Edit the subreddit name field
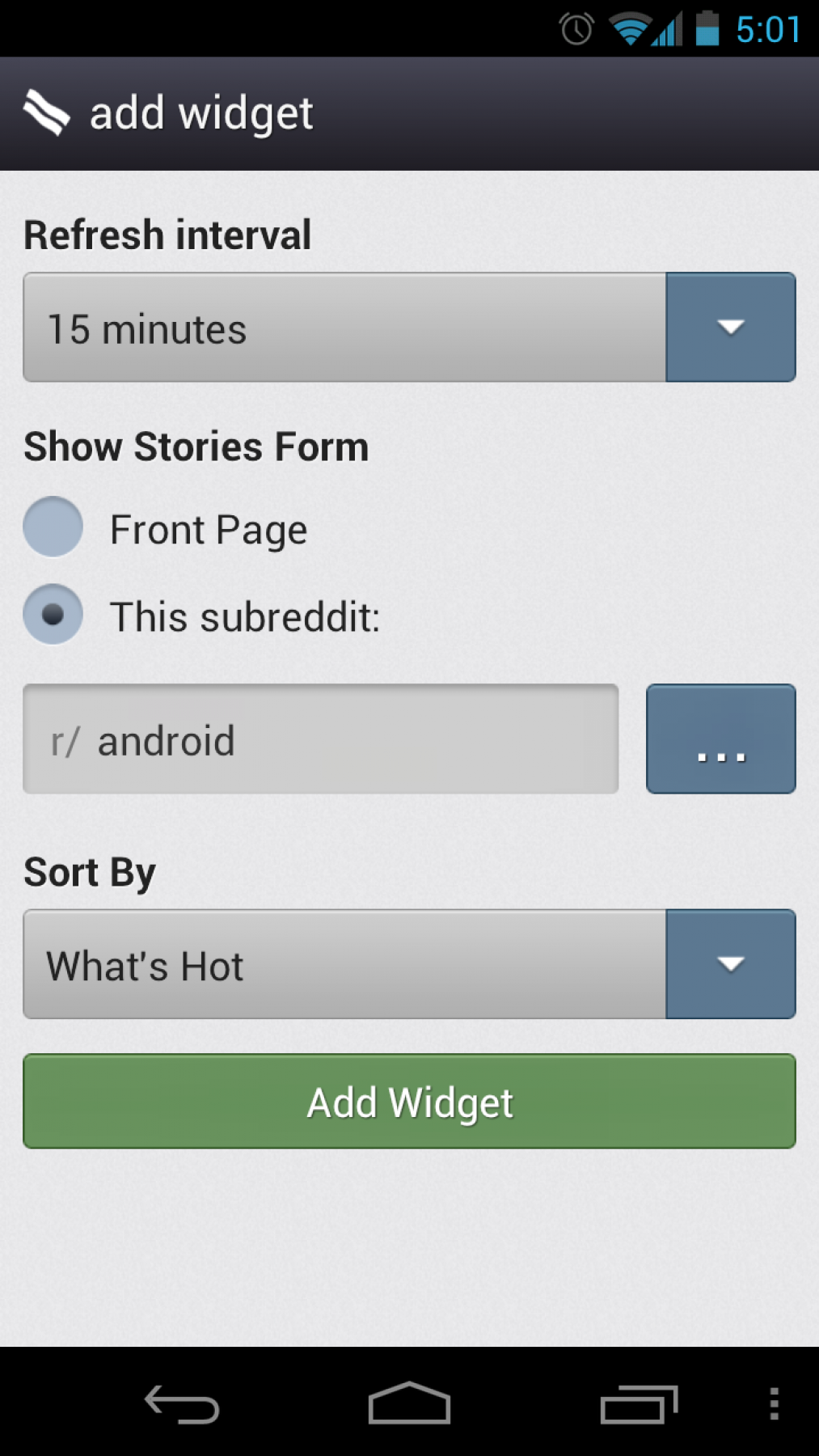This screenshot has width=819, height=1456. 320,739
